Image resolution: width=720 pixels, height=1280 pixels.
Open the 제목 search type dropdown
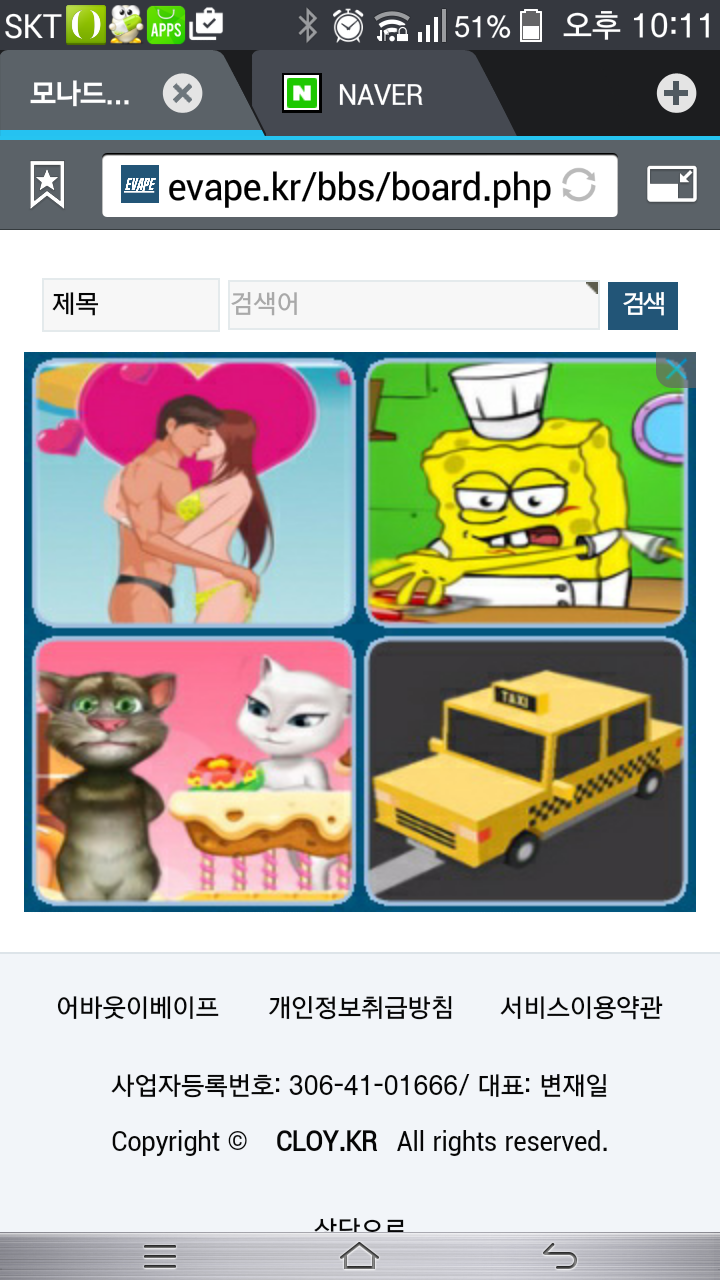tap(130, 304)
